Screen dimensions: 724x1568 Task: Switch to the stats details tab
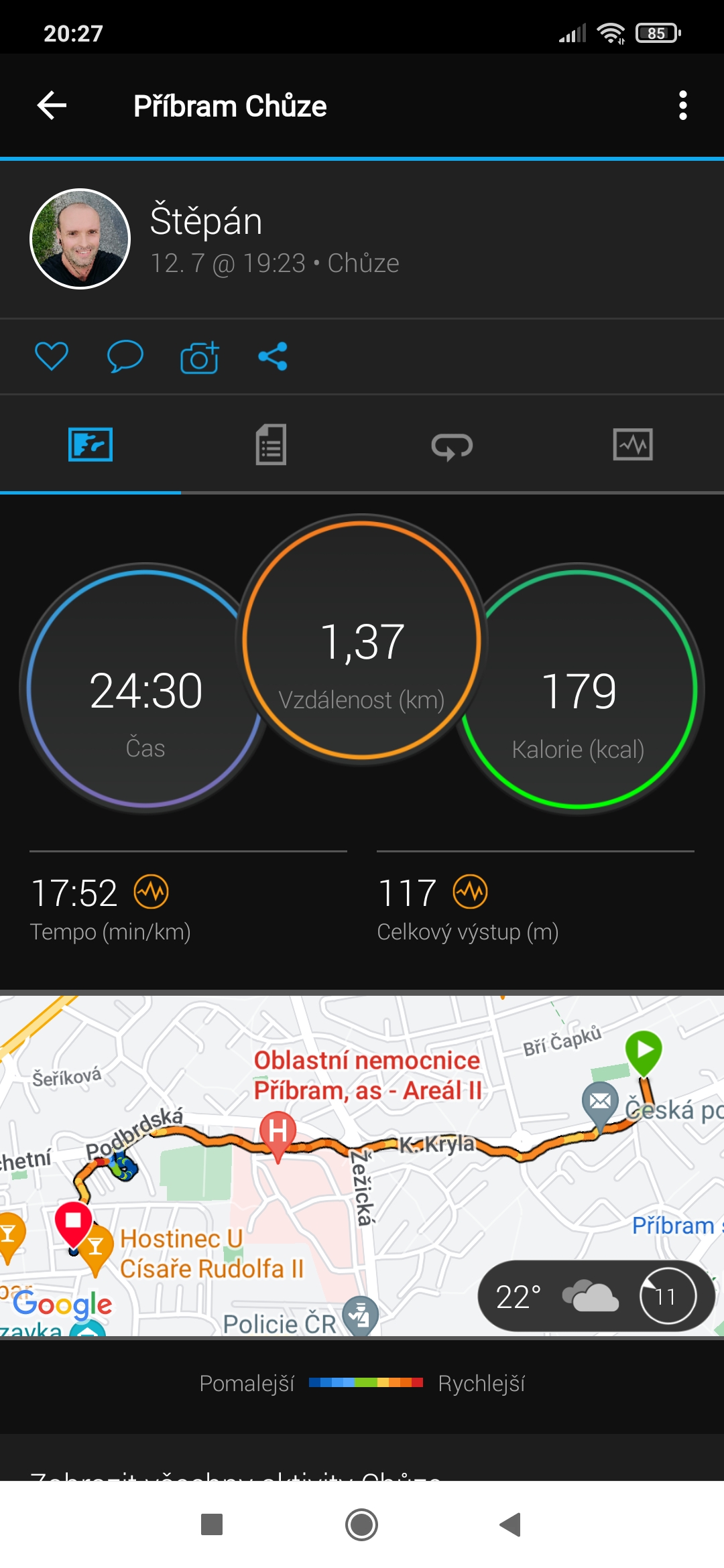(x=271, y=445)
